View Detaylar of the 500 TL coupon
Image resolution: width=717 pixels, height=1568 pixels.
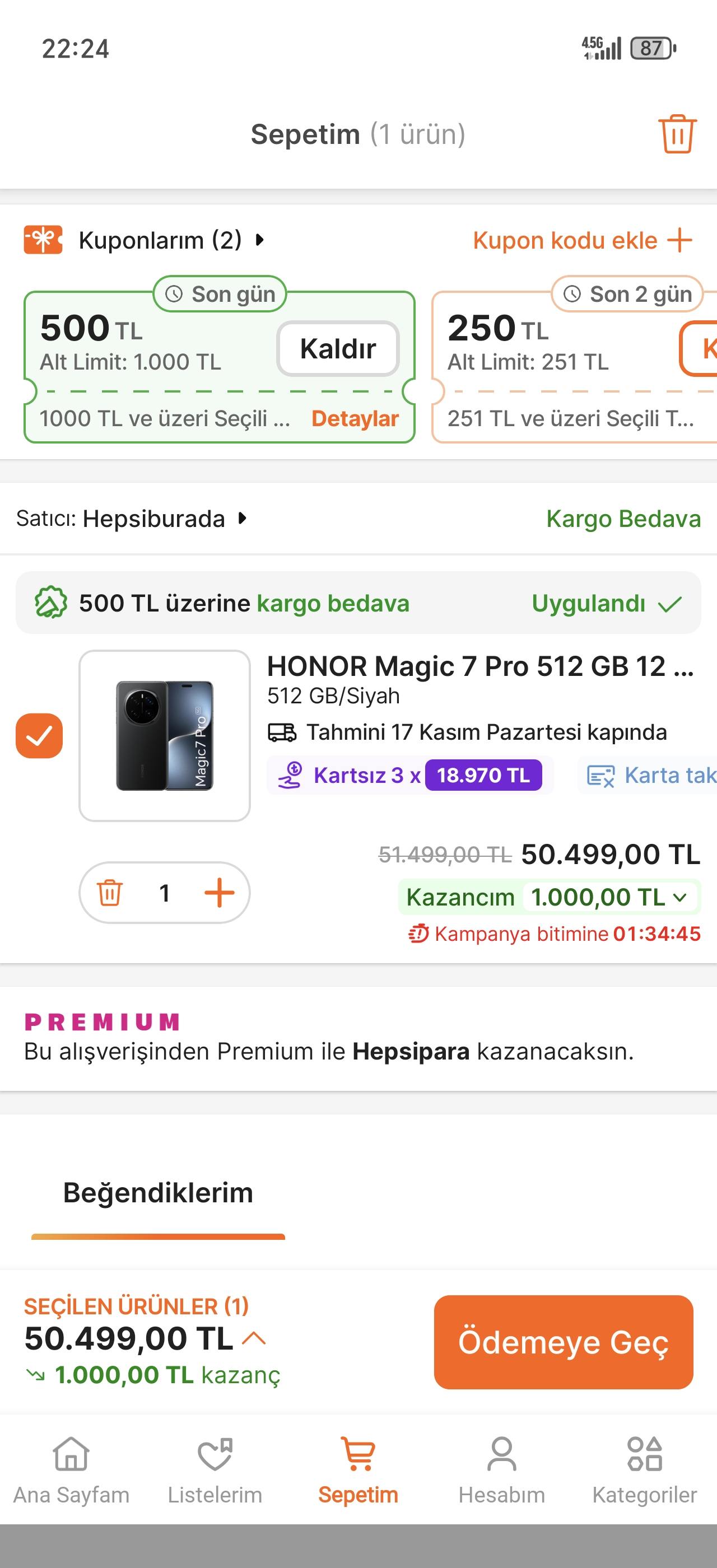354,419
